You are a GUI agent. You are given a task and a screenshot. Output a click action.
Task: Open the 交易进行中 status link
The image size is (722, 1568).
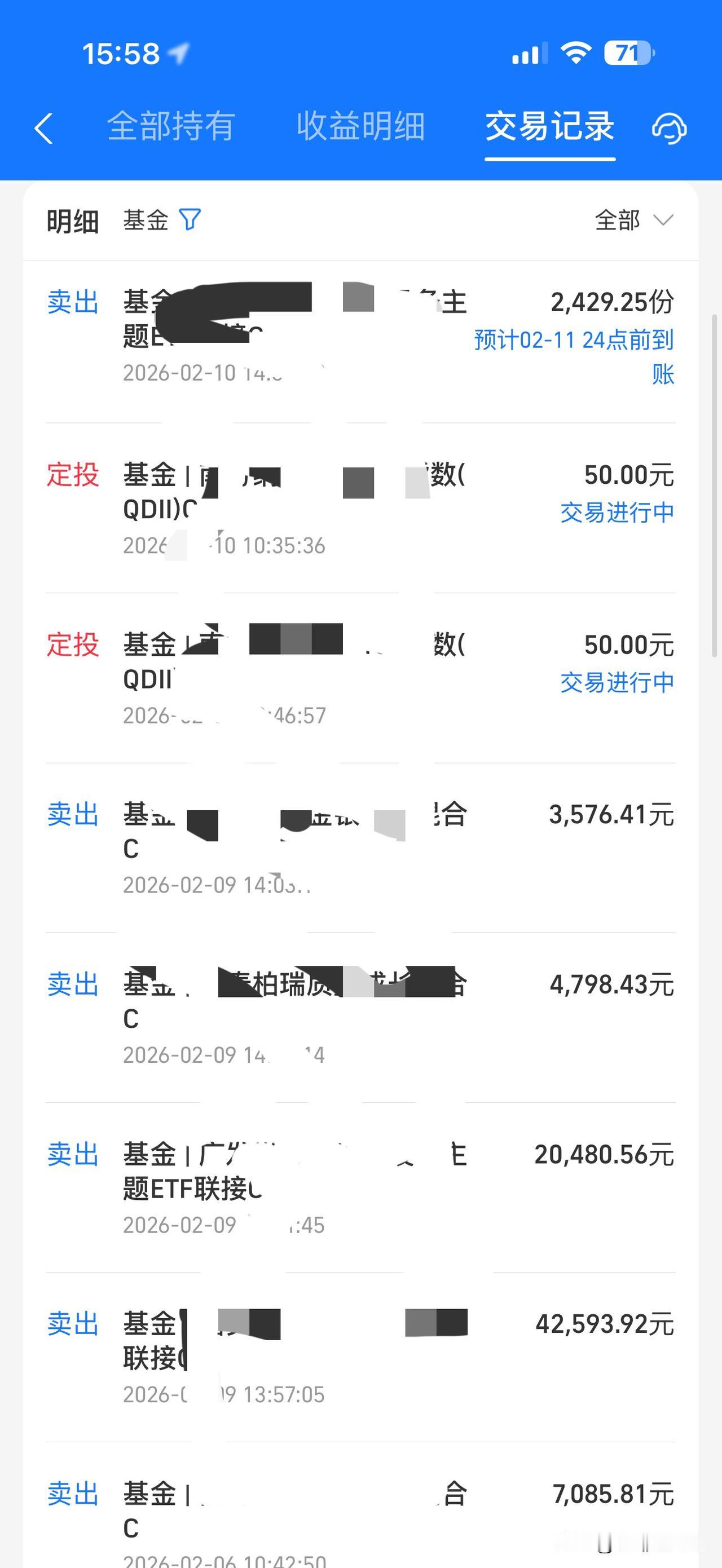(617, 514)
